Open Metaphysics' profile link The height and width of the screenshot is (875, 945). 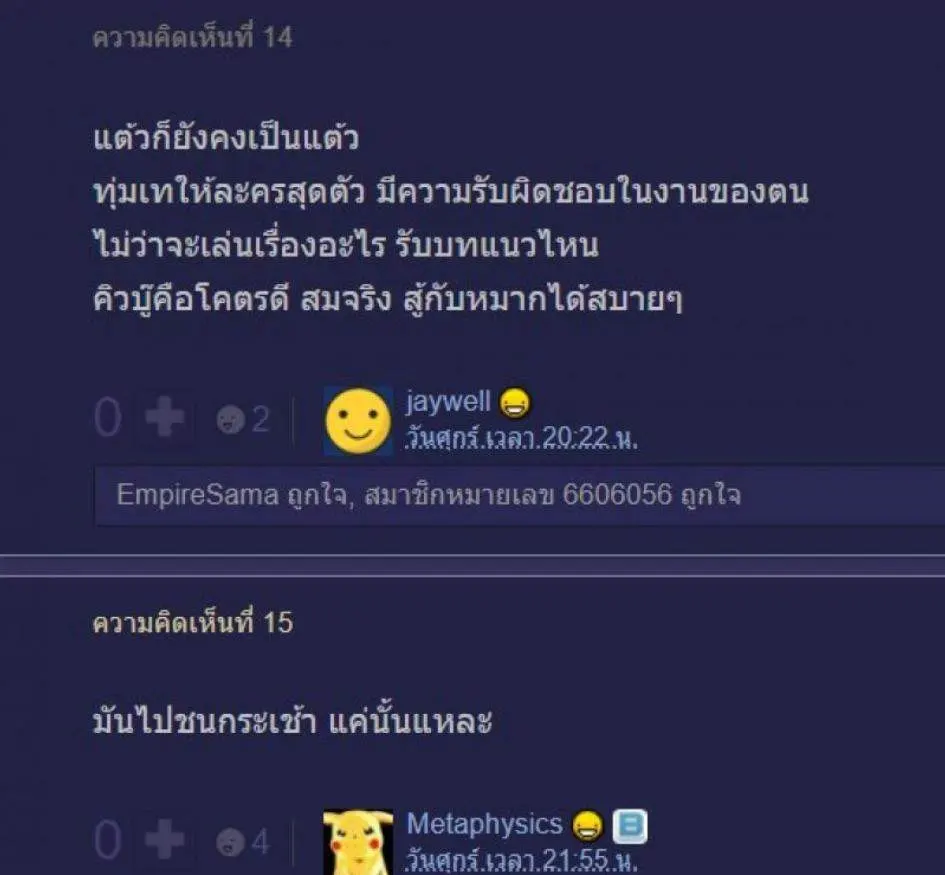click(484, 824)
